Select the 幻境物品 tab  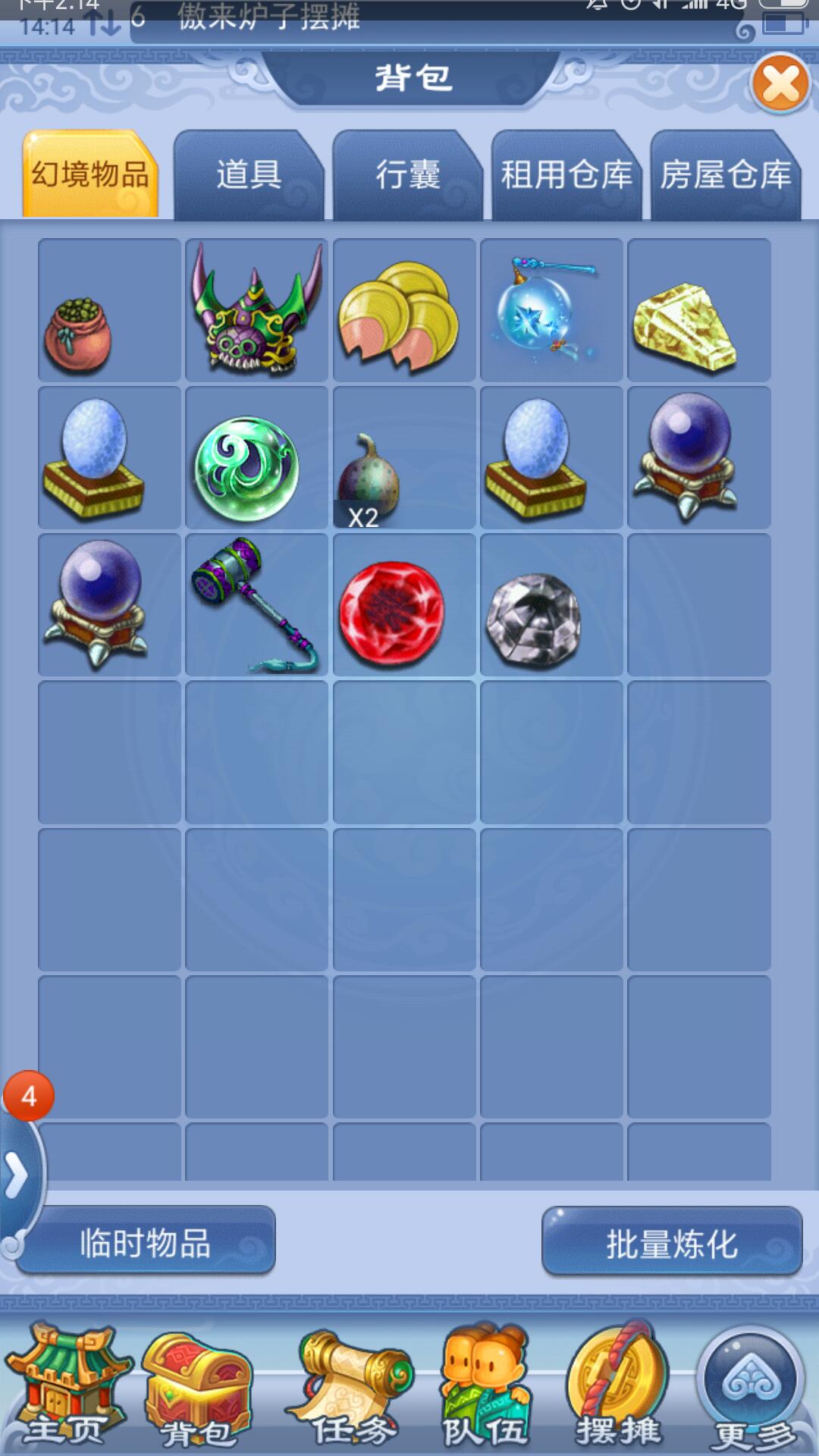[90, 175]
